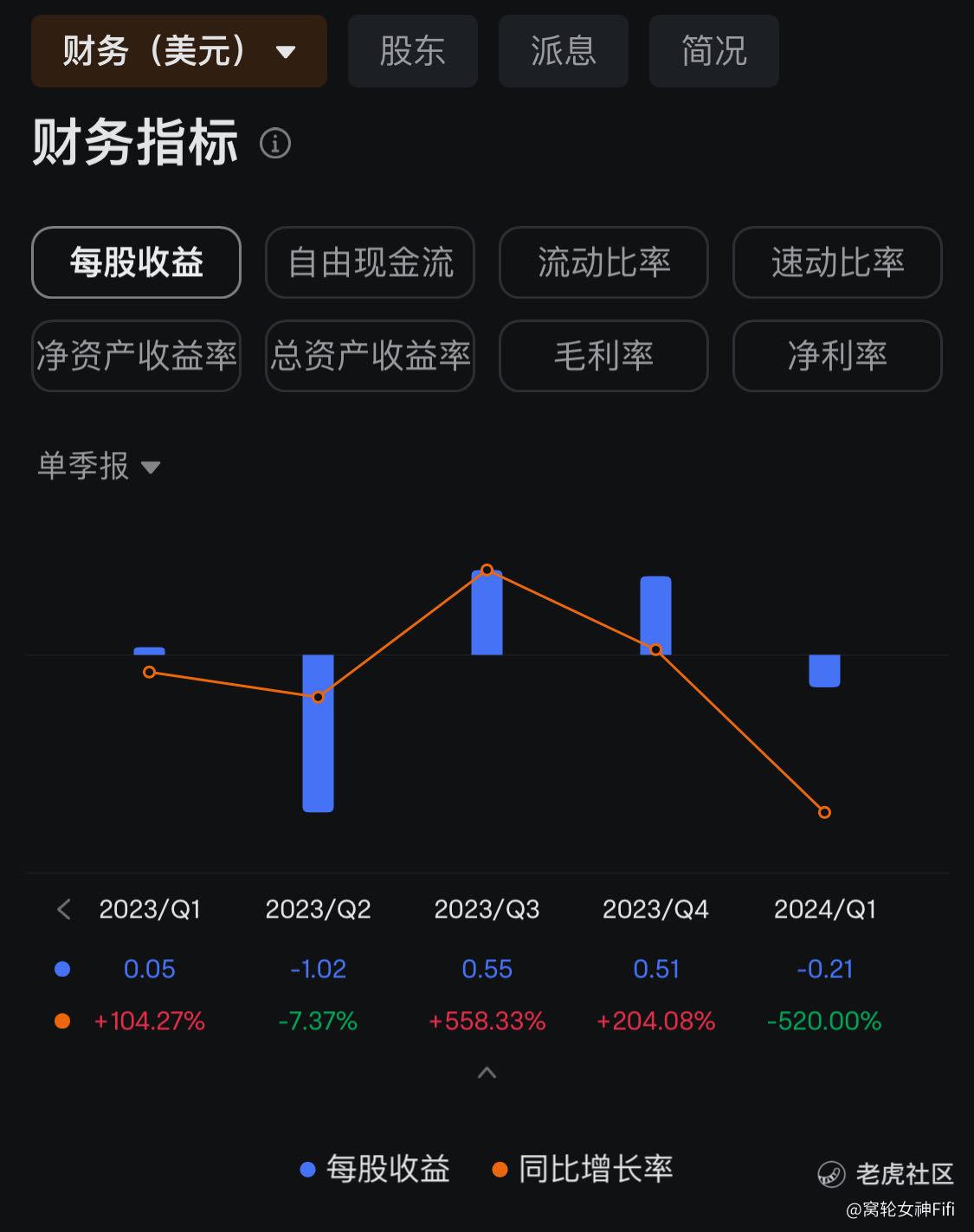This screenshot has height=1232, width=974.
Task: Click the 简况 tab
Action: point(713,51)
